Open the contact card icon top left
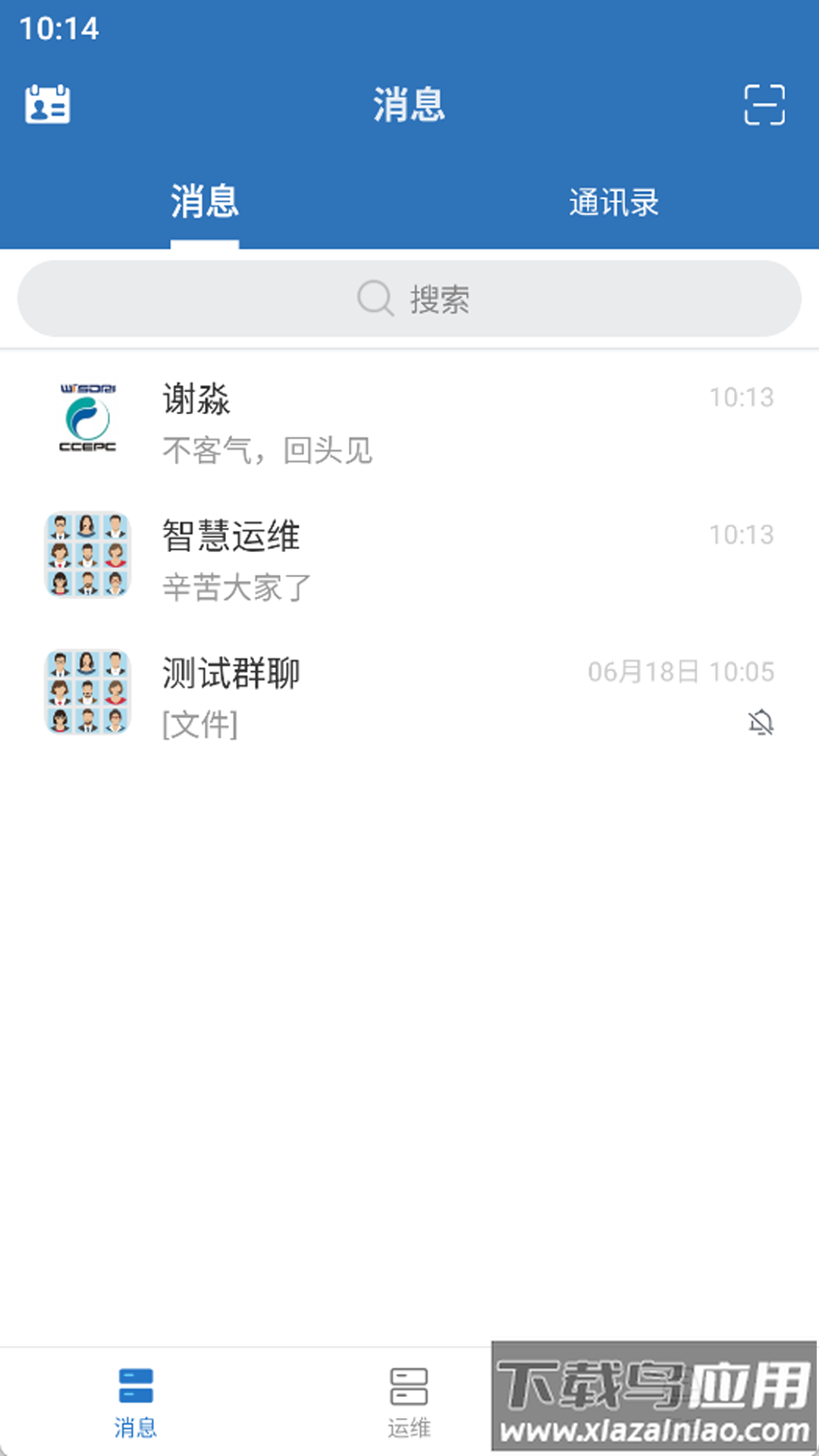The height and width of the screenshot is (1456, 819). click(x=46, y=106)
